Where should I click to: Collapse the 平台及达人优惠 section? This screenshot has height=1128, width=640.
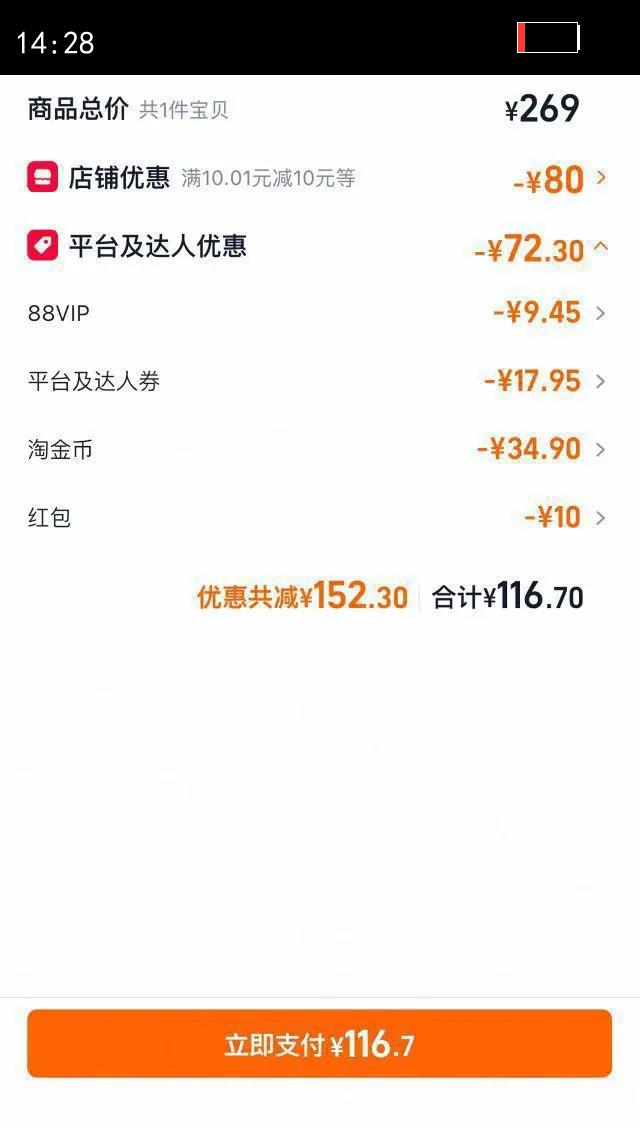point(600,246)
